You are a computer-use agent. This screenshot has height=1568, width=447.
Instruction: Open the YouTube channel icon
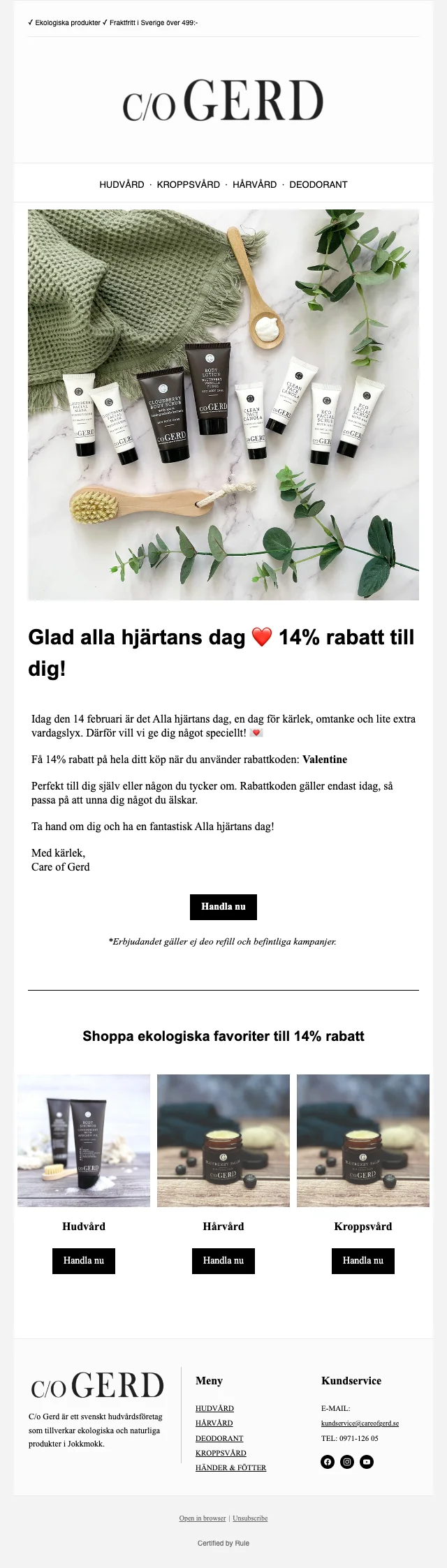367,1462
